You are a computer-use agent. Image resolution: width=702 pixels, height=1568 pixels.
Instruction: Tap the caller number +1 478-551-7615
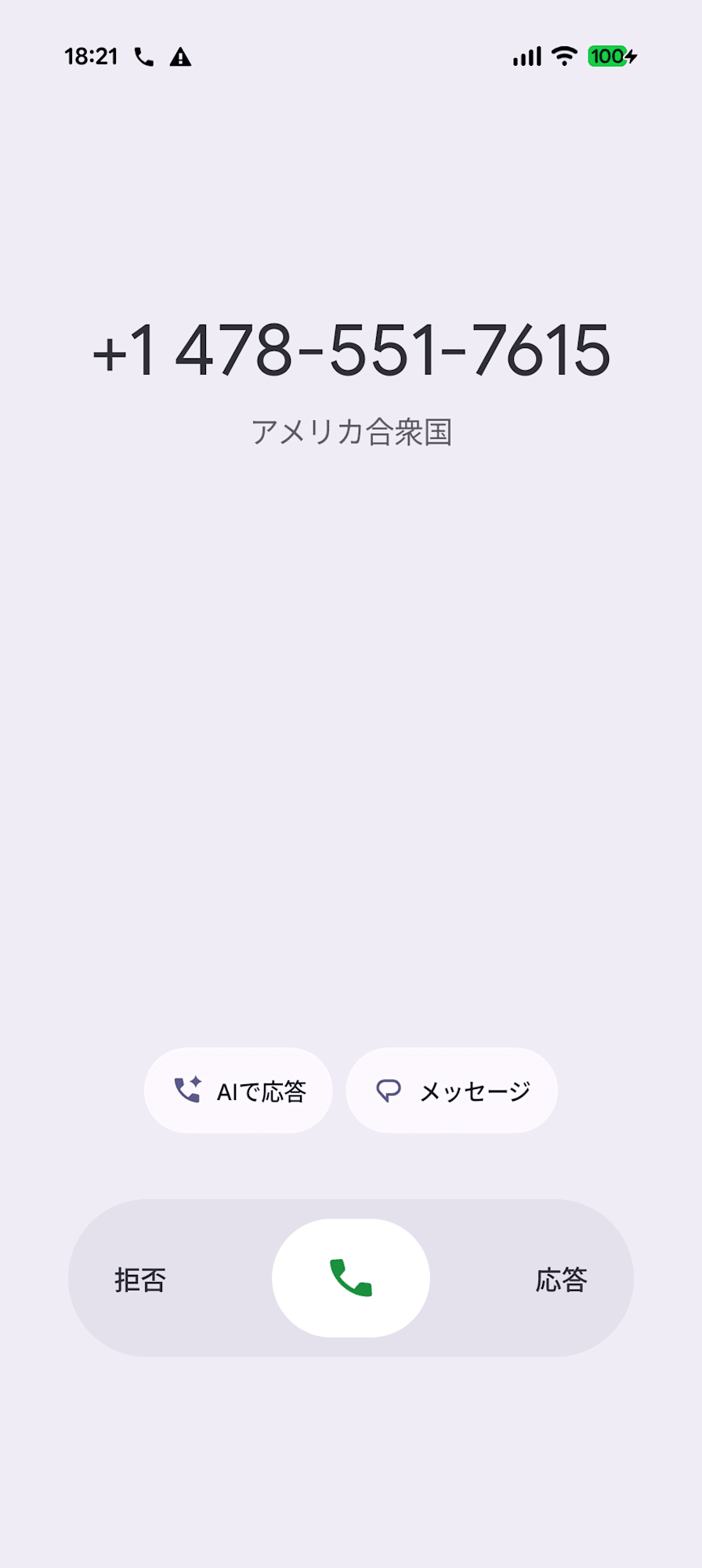pos(351,351)
